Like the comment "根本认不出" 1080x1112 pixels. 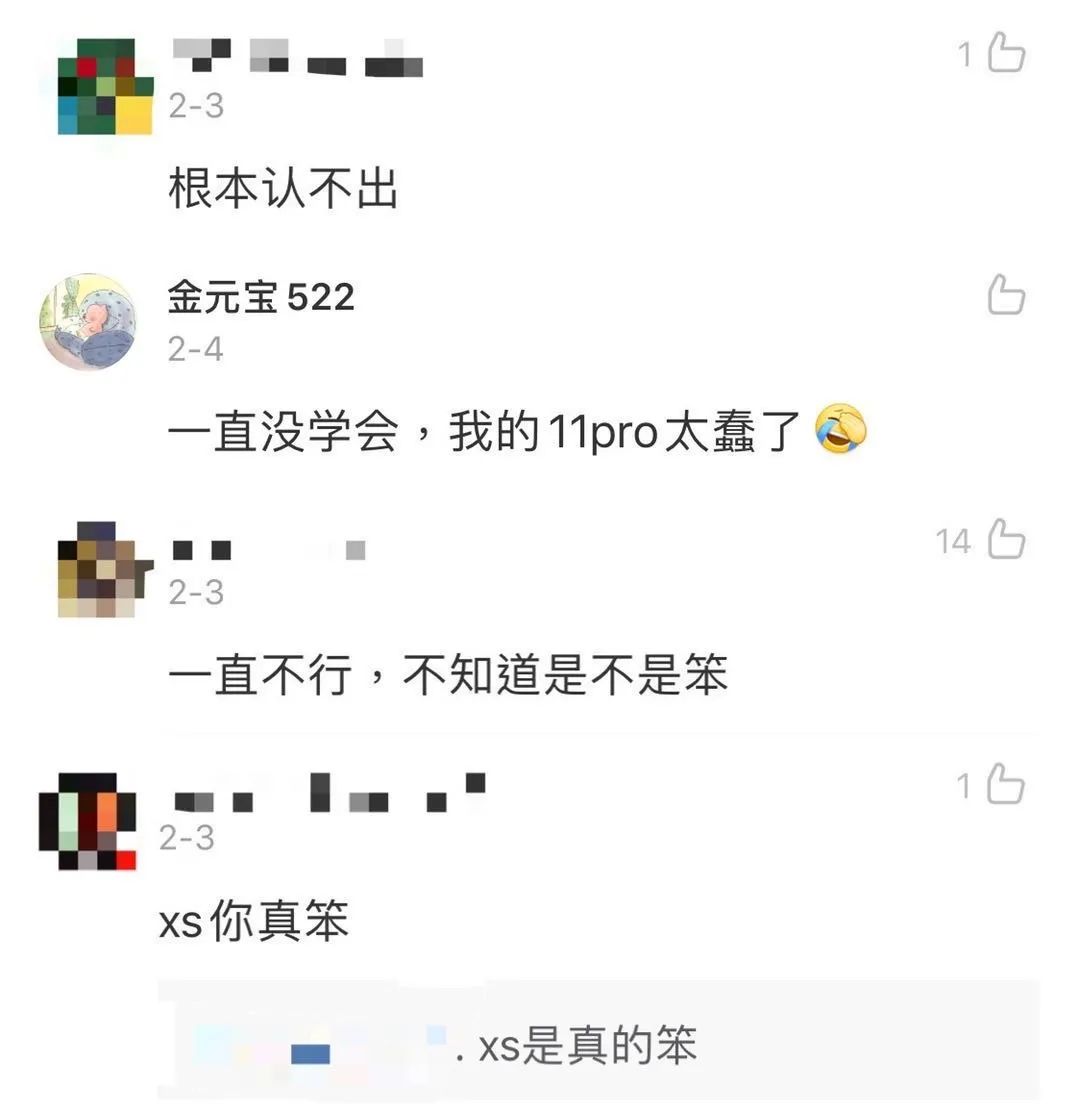click(x=1006, y=53)
